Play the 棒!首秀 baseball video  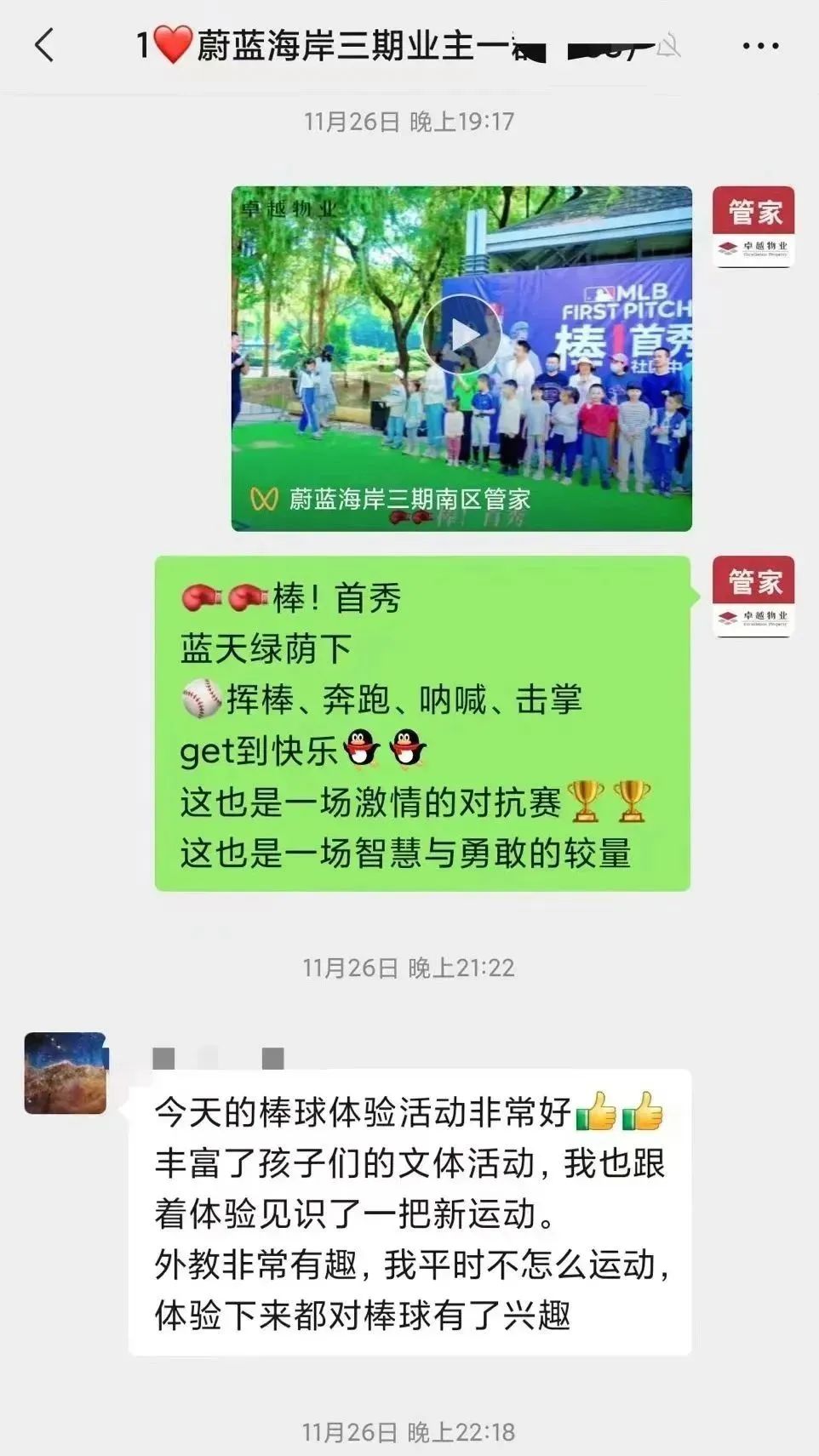point(461,334)
